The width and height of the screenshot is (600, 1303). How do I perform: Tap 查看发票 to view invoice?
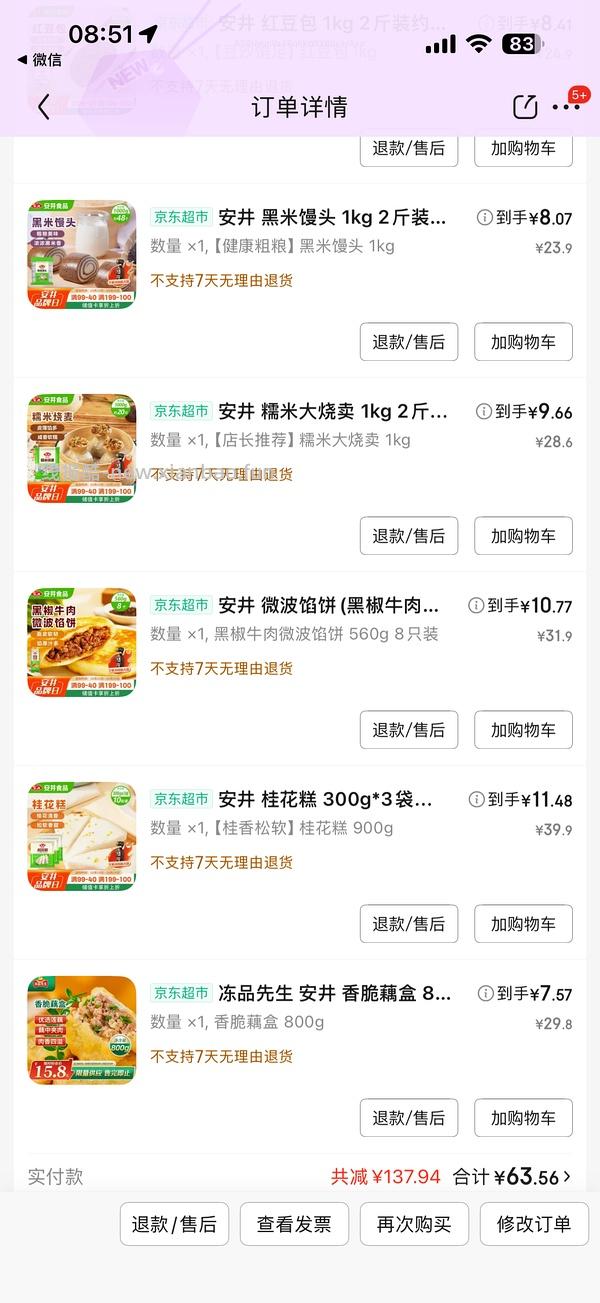[x=294, y=1224]
